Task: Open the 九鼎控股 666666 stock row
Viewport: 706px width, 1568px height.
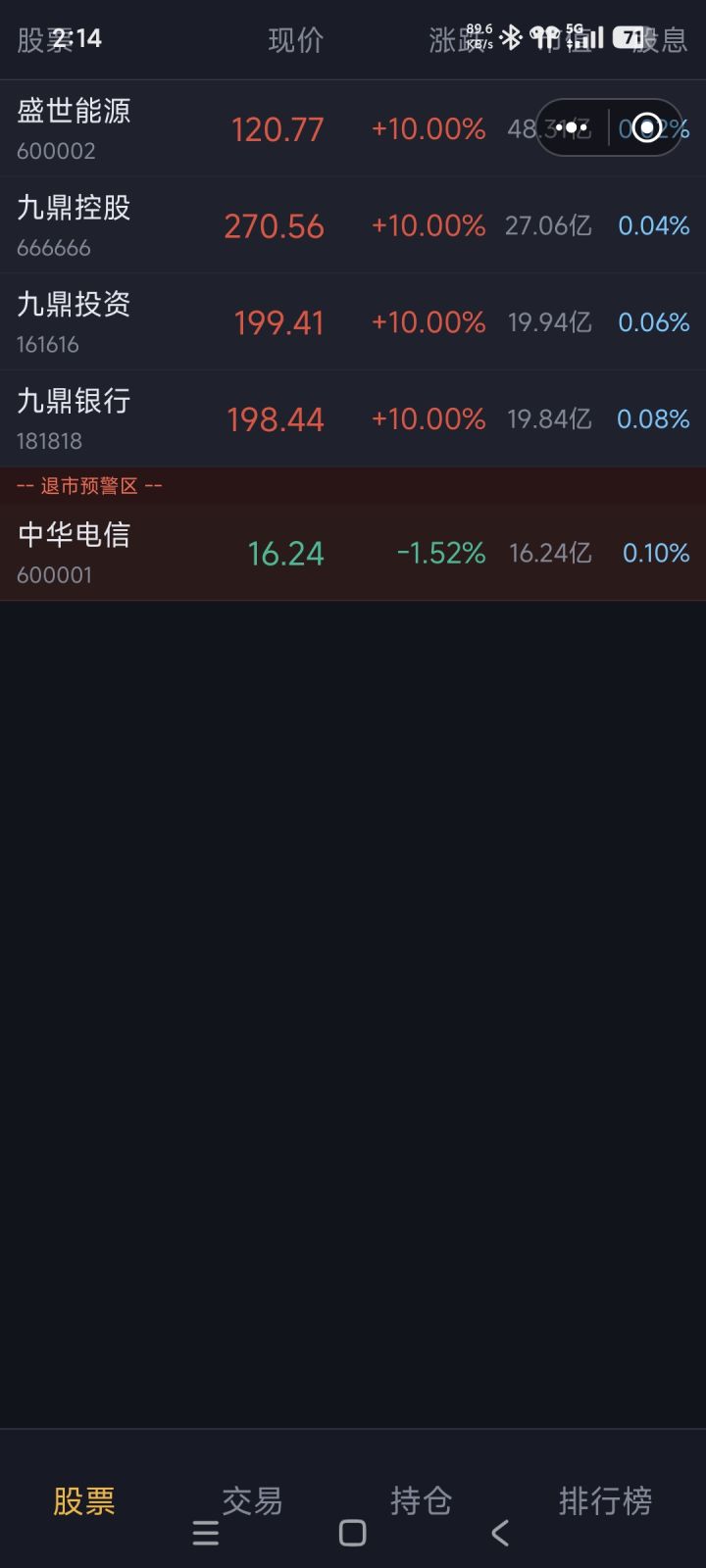Action: tap(353, 225)
